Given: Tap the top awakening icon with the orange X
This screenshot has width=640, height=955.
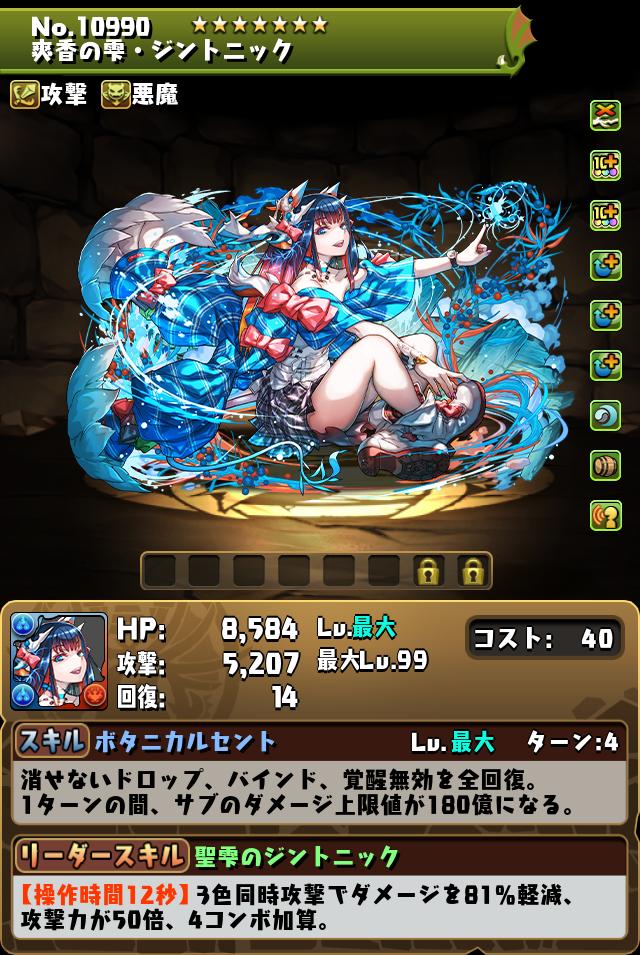Looking at the screenshot, I should (x=606, y=113).
